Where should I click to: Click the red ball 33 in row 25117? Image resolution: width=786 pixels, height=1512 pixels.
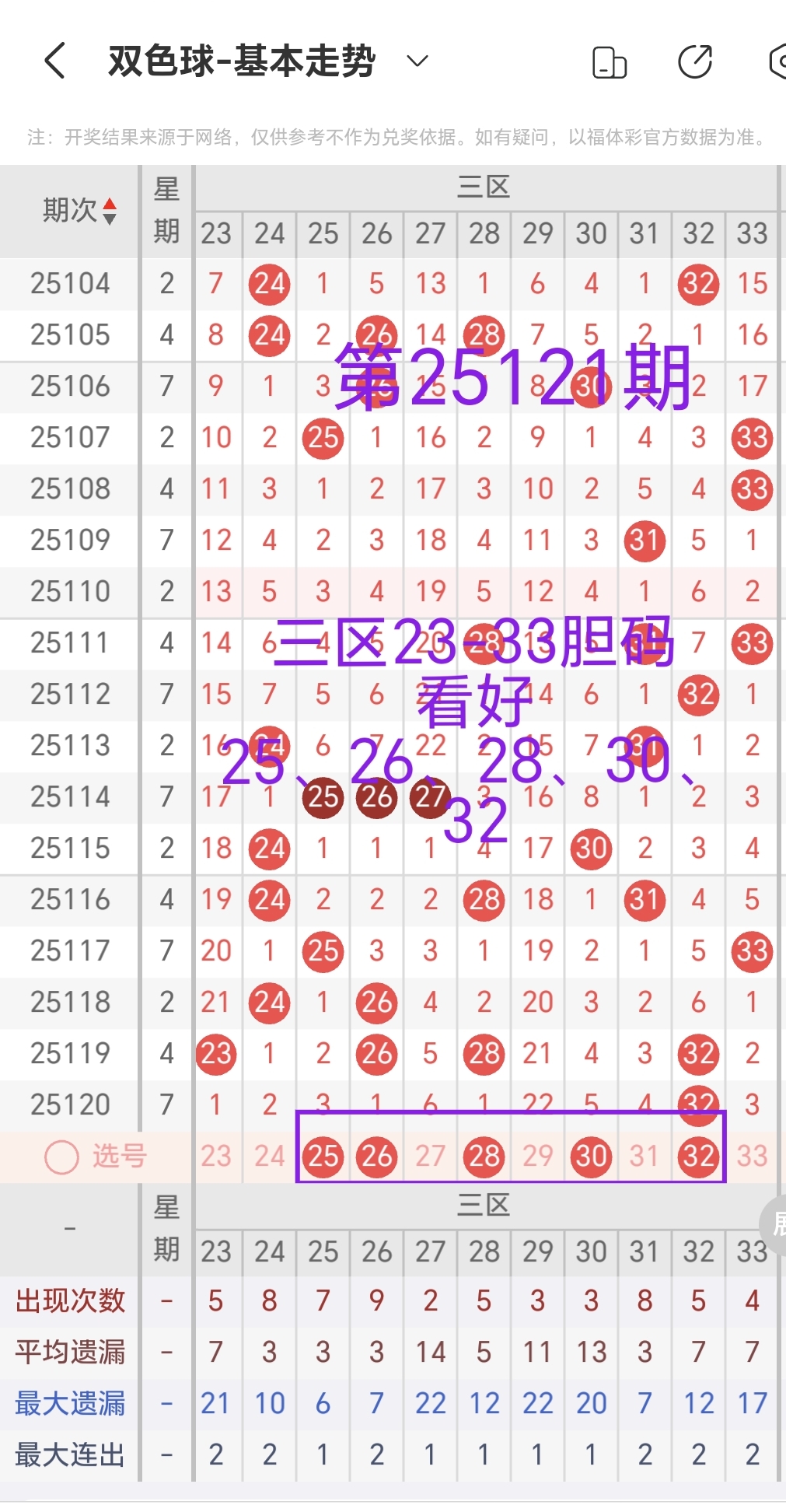coord(752,950)
